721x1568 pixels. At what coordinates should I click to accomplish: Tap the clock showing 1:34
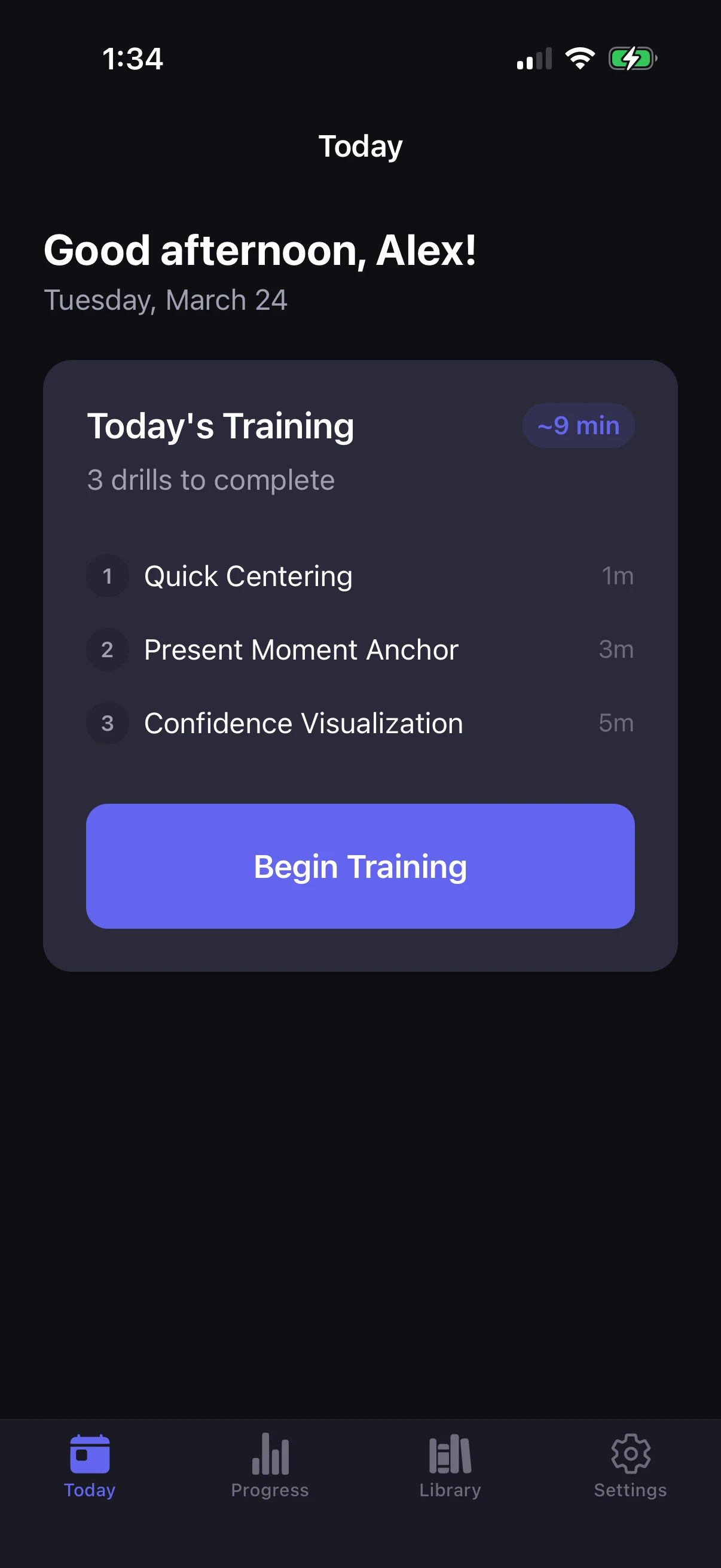pyautogui.click(x=132, y=59)
